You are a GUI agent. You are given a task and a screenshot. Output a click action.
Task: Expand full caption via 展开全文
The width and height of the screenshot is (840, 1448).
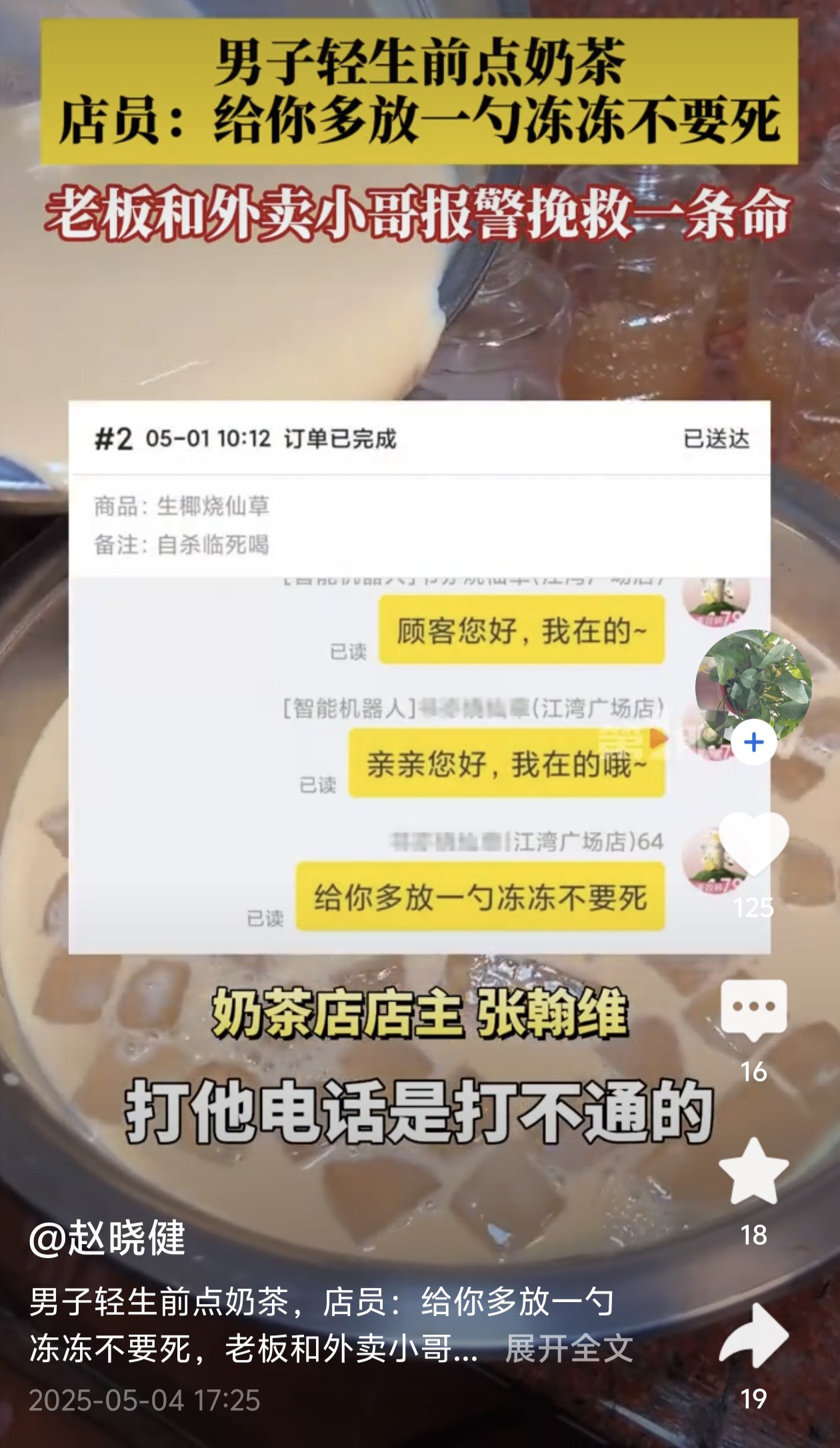(568, 1349)
